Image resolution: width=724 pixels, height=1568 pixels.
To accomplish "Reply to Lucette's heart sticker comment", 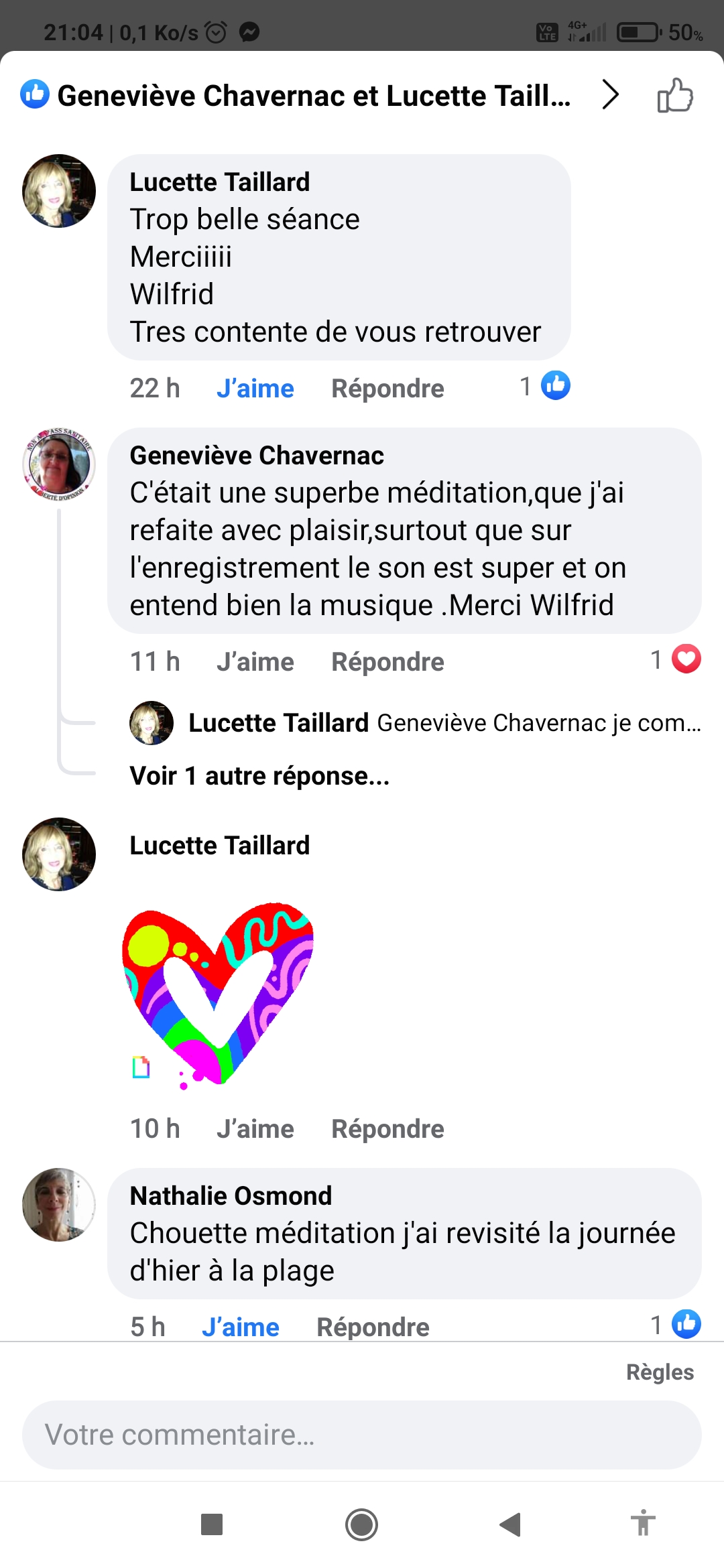I will pos(387,1129).
